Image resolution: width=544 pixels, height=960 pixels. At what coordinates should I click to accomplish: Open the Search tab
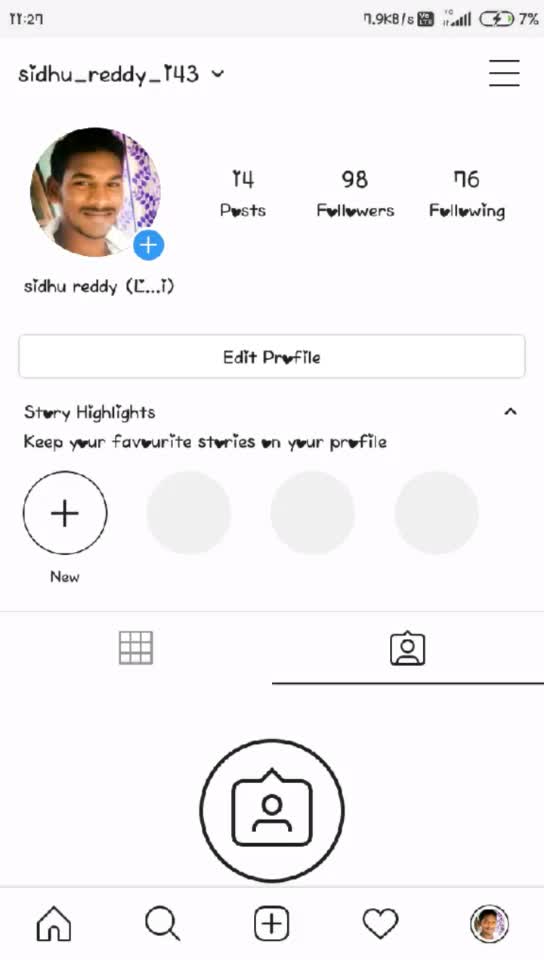(x=163, y=923)
